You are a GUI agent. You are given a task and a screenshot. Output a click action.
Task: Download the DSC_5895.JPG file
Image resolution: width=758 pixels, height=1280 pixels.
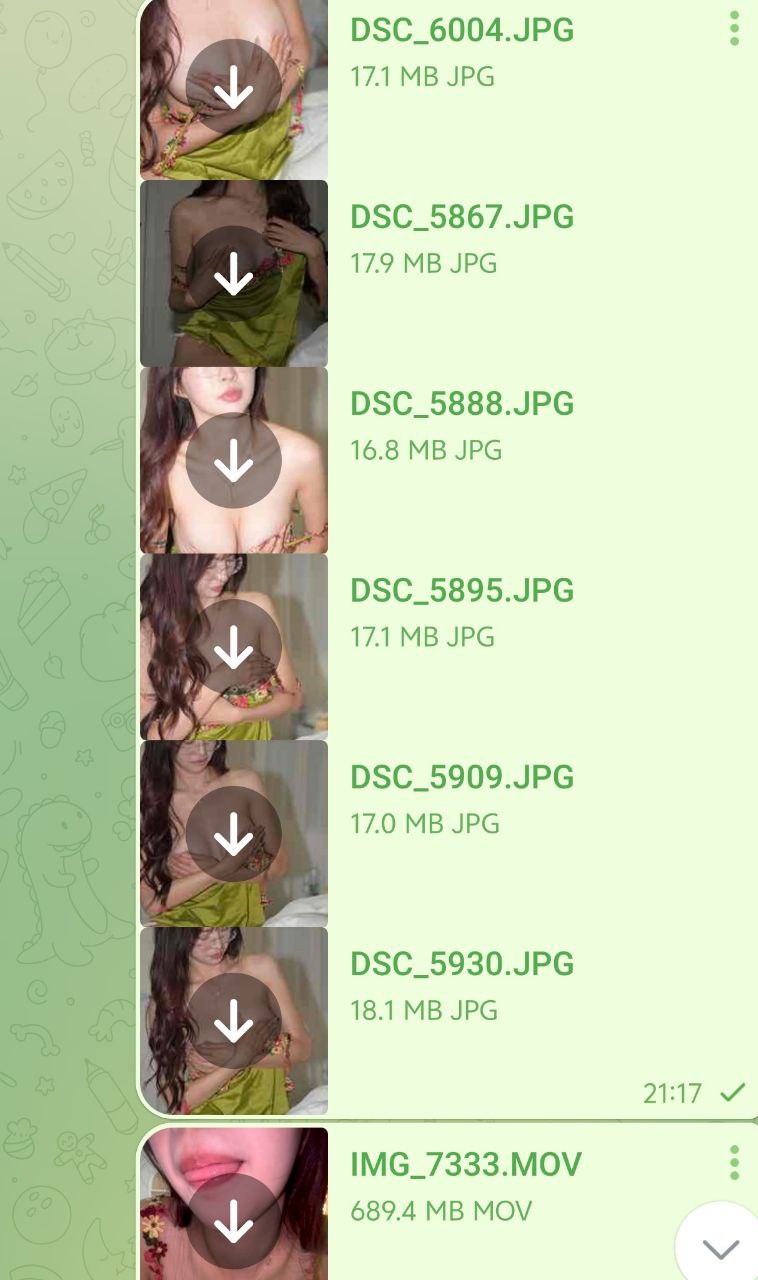click(x=234, y=647)
